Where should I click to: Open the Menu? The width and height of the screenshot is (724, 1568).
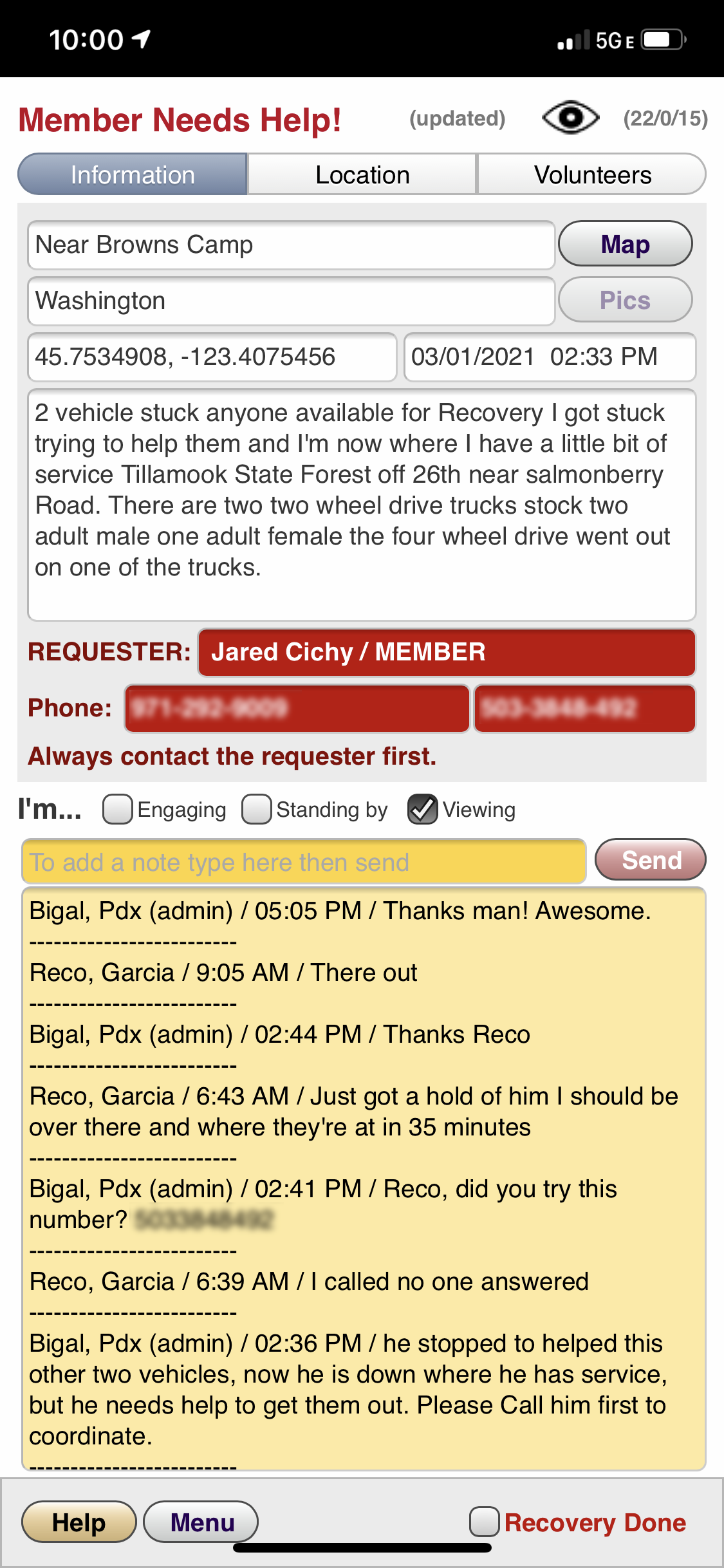[201, 1522]
